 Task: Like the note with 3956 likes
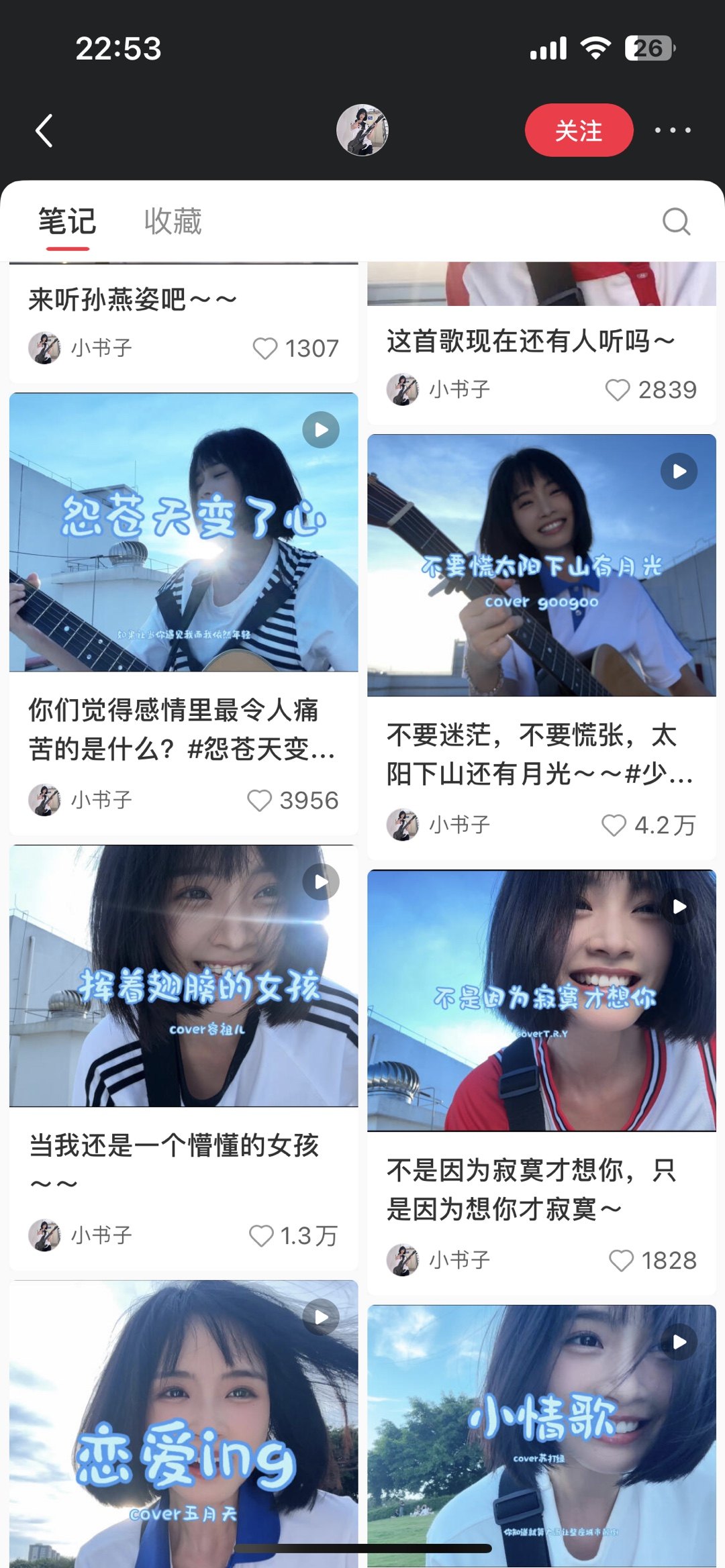(x=260, y=800)
